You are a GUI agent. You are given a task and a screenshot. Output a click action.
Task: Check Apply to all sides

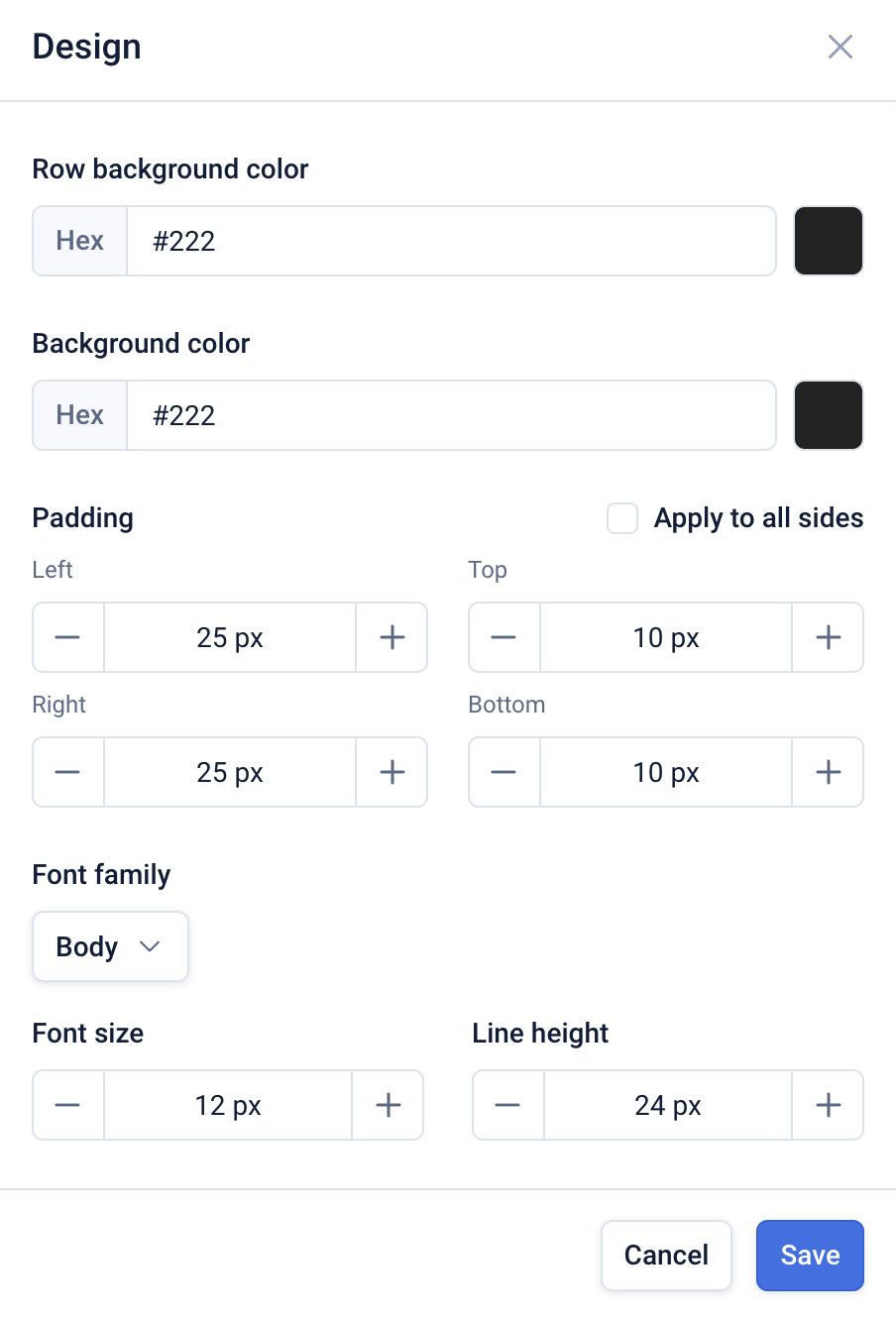(622, 518)
